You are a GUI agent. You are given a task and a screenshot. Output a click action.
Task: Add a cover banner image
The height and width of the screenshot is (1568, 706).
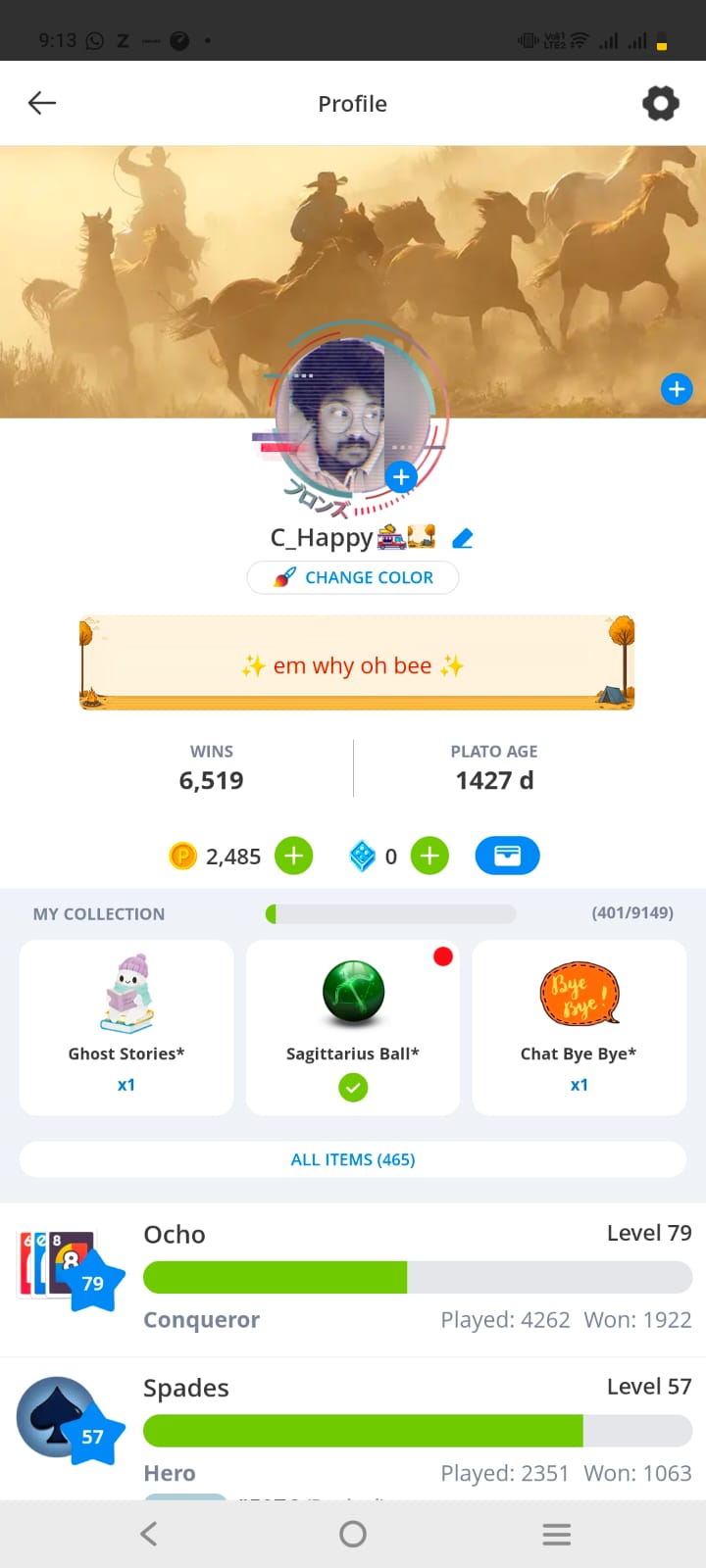point(677,389)
